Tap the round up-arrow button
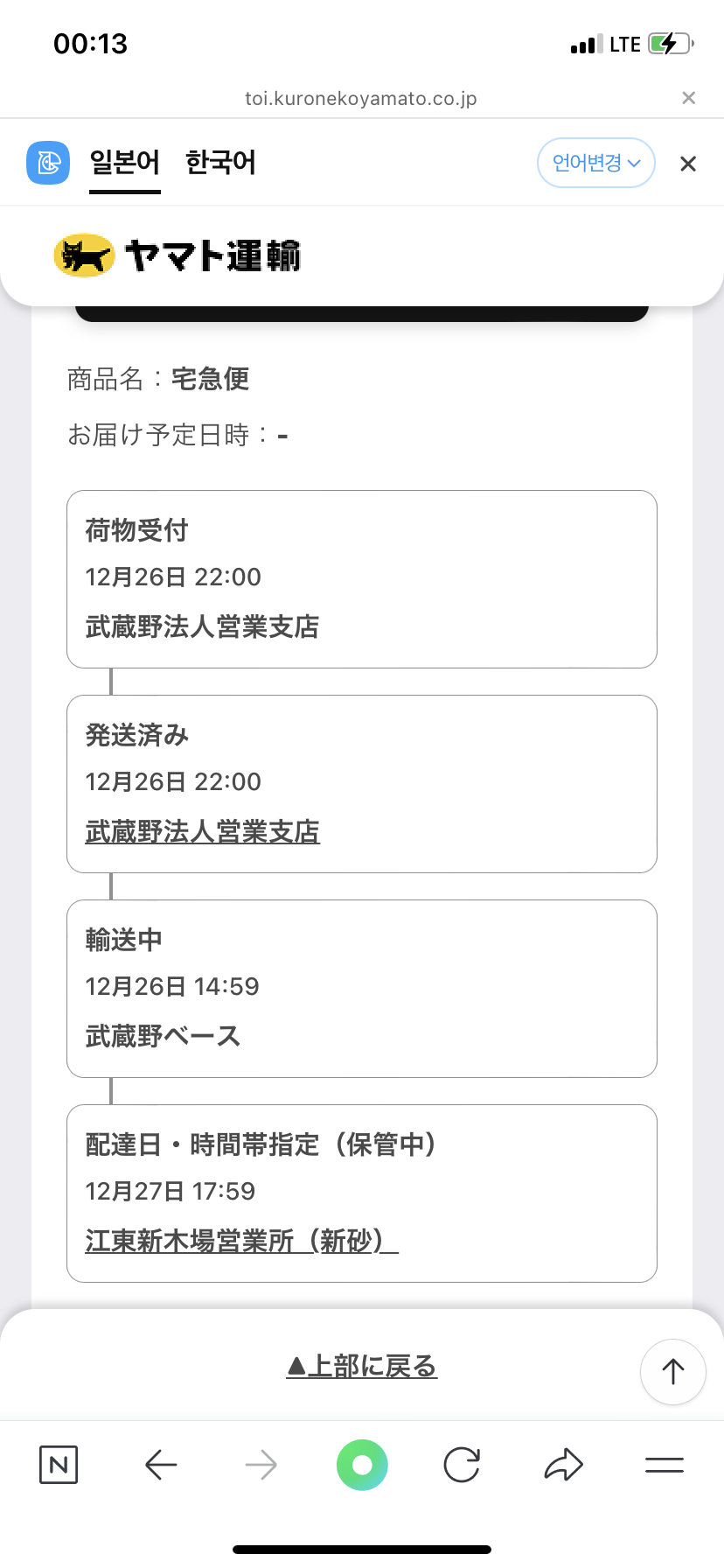This screenshot has height=1568, width=724. tap(672, 1371)
